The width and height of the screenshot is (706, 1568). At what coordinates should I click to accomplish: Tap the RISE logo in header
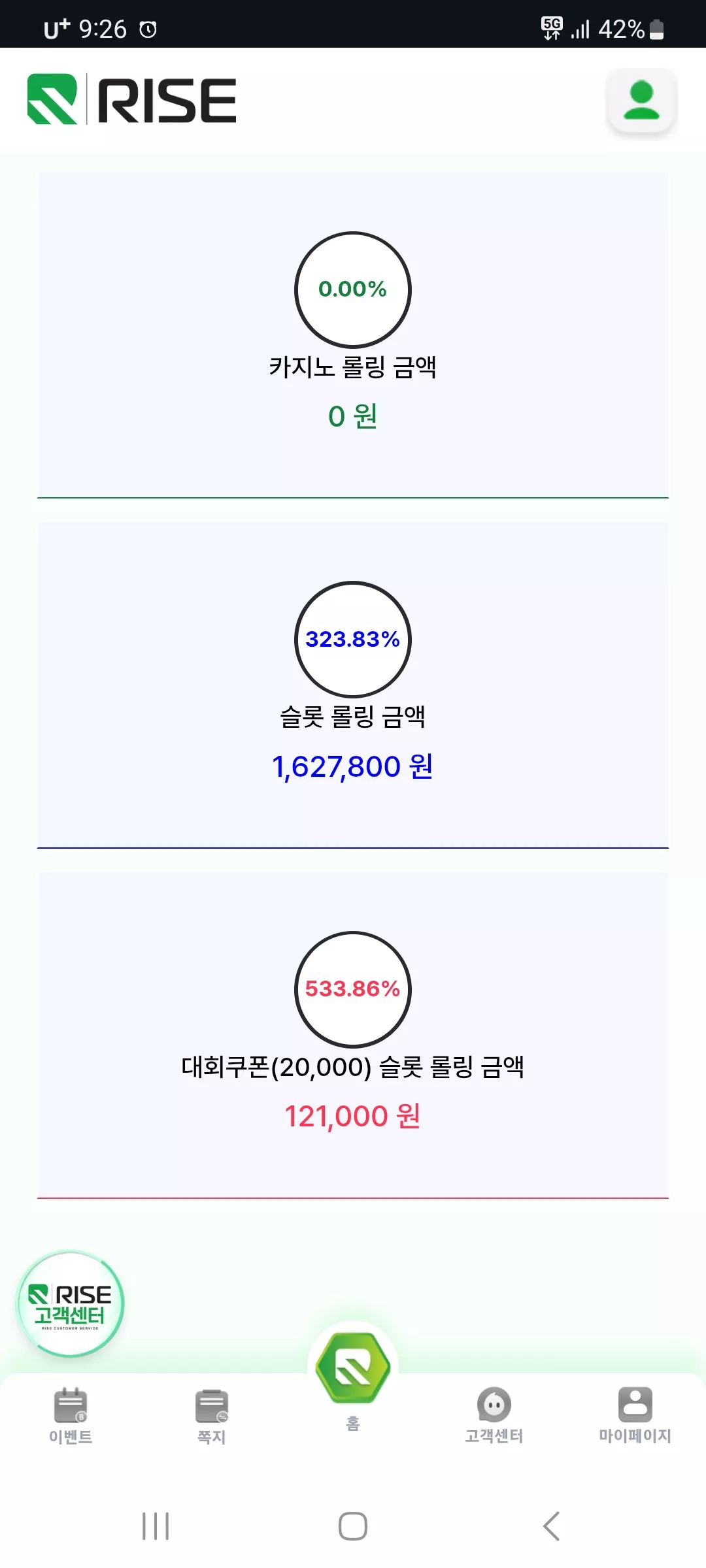[131, 100]
